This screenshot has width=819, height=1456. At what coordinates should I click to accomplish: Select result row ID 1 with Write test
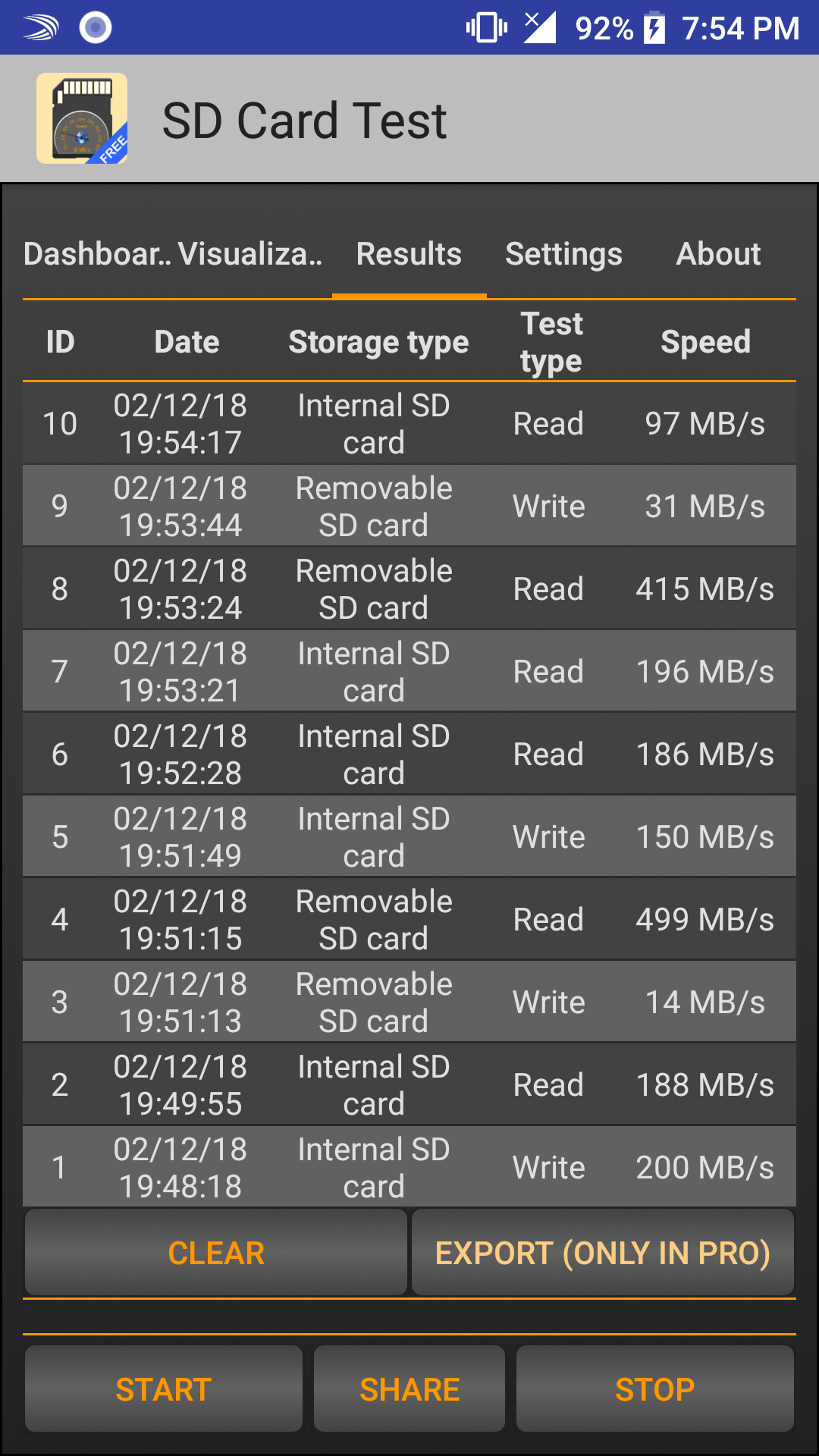tap(409, 1166)
